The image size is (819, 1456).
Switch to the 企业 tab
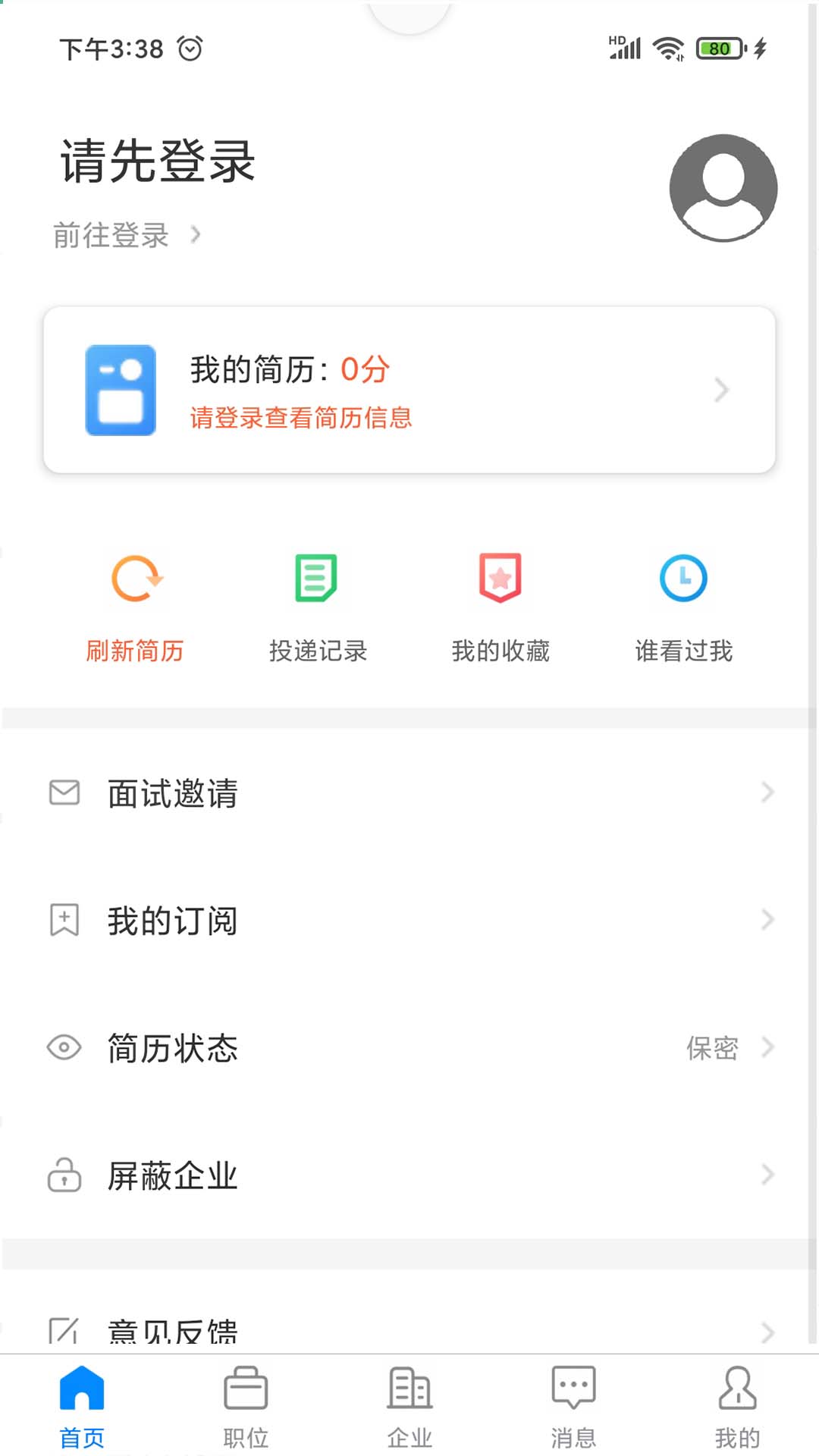pyautogui.click(x=409, y=1404)
